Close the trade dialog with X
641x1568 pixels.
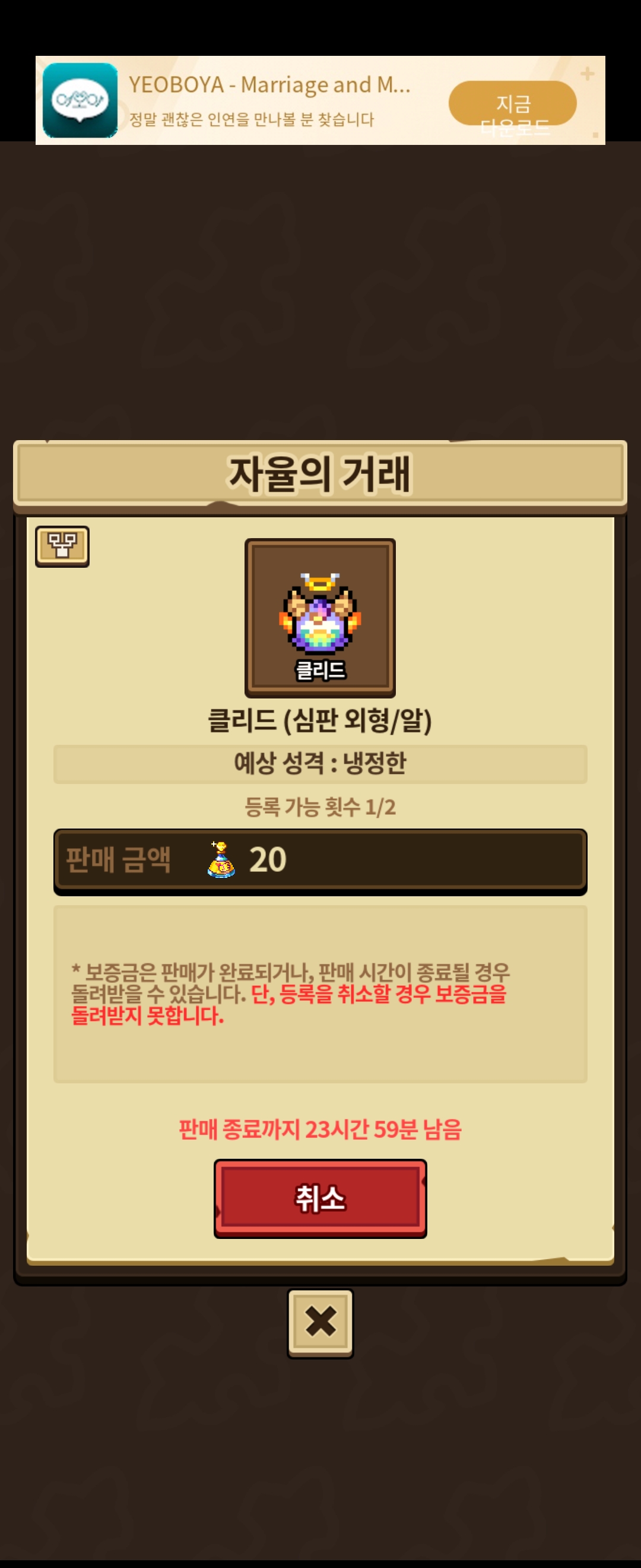click(320, 1323)
